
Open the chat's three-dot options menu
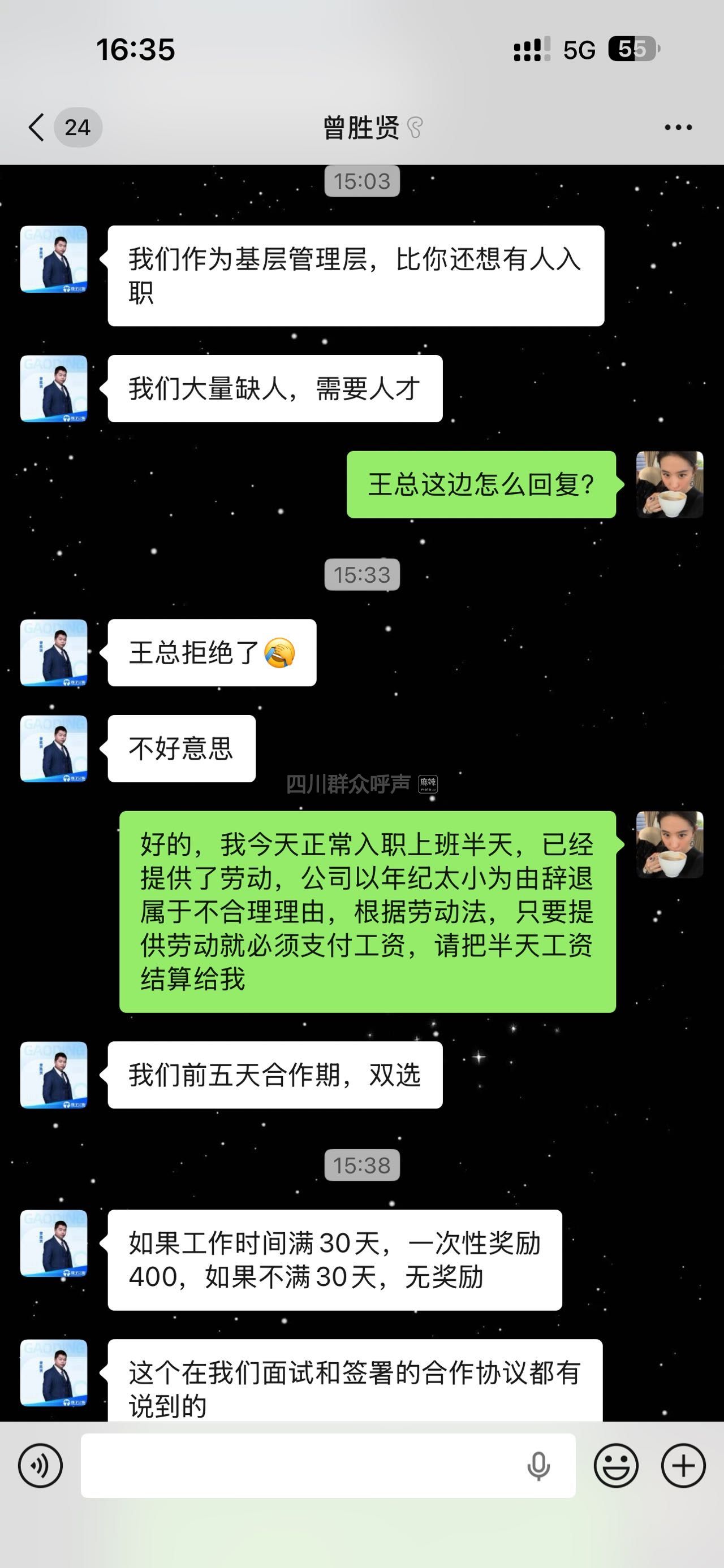(678, 127)
